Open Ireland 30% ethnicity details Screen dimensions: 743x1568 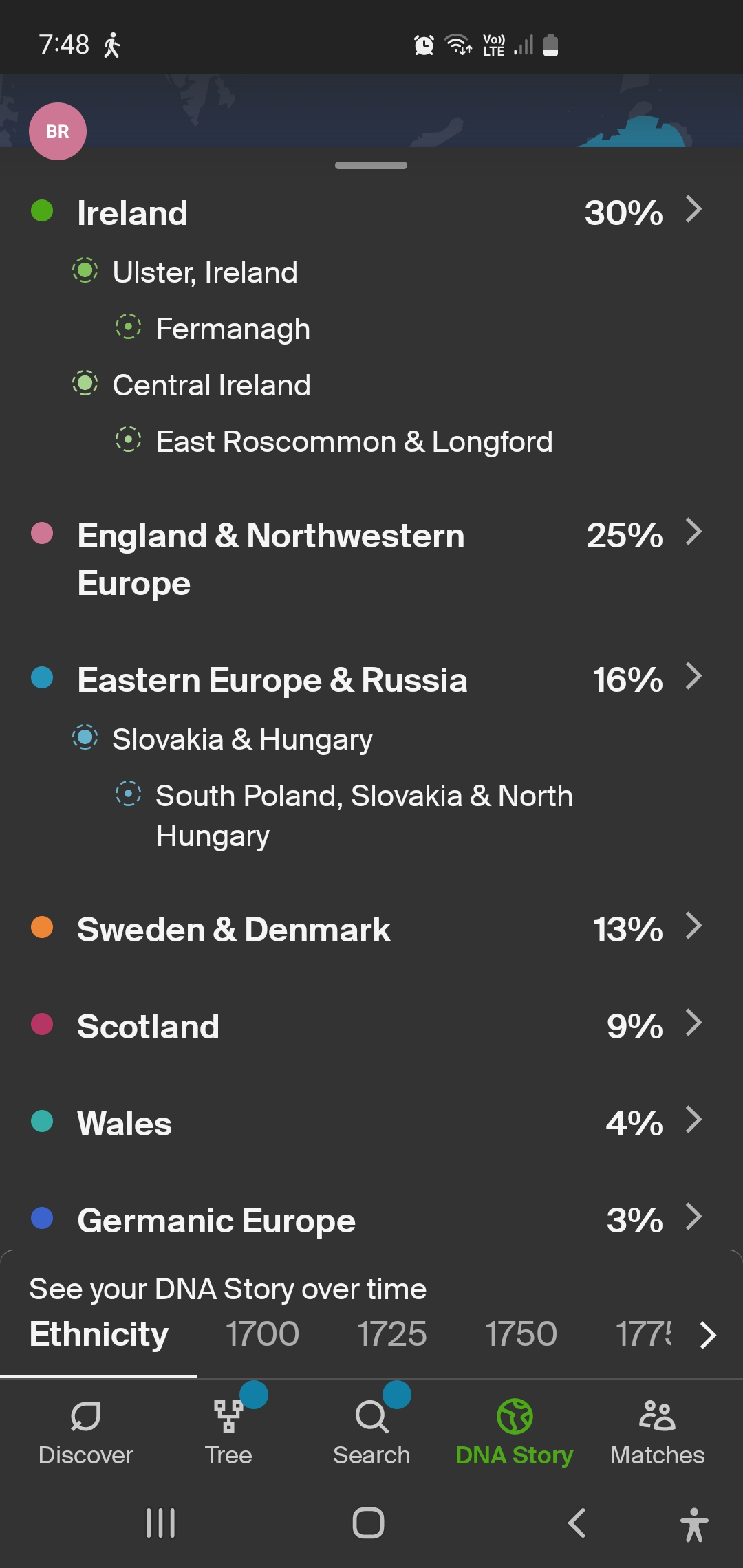371,212
